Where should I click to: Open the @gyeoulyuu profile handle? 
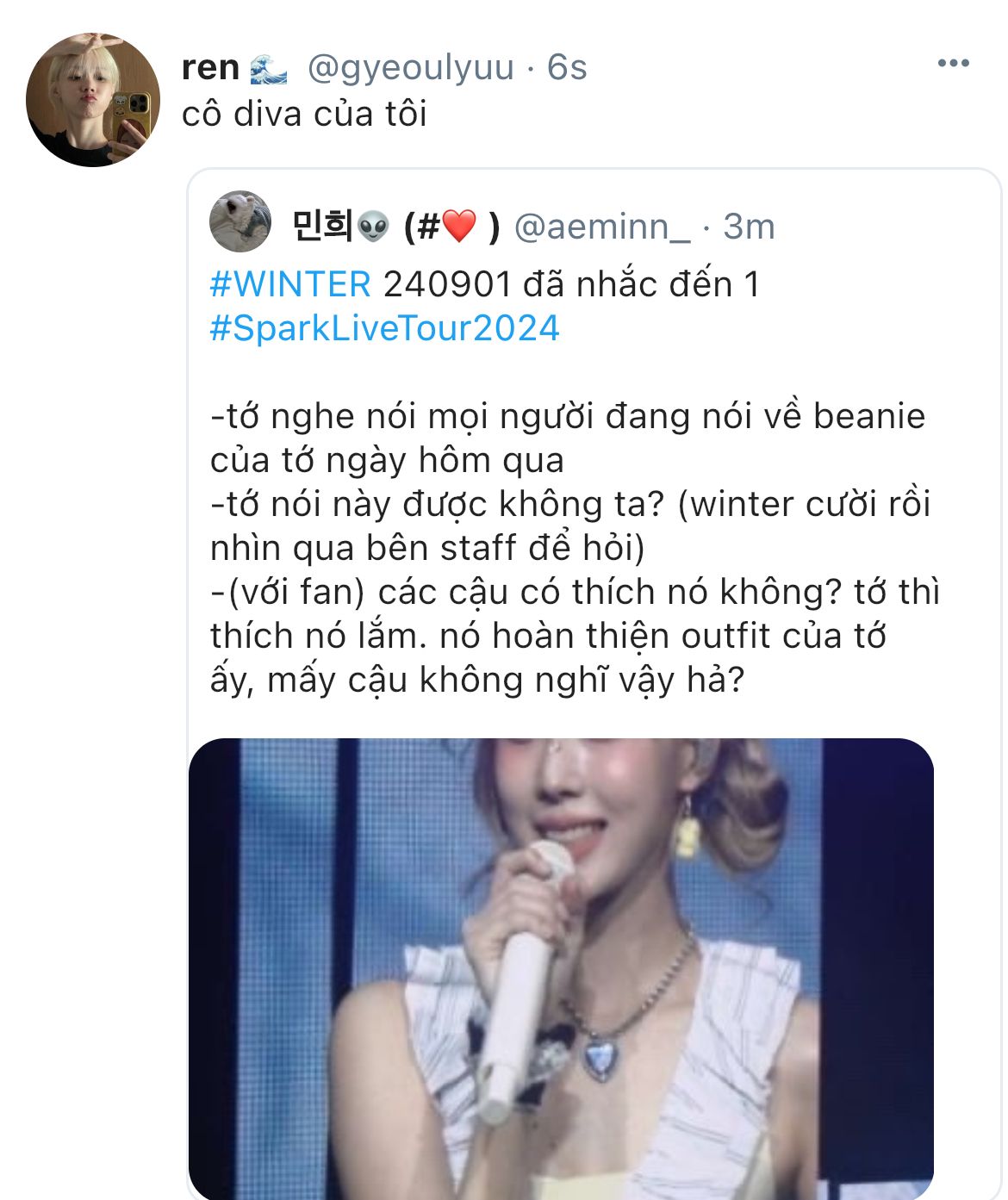pos(410,67)
